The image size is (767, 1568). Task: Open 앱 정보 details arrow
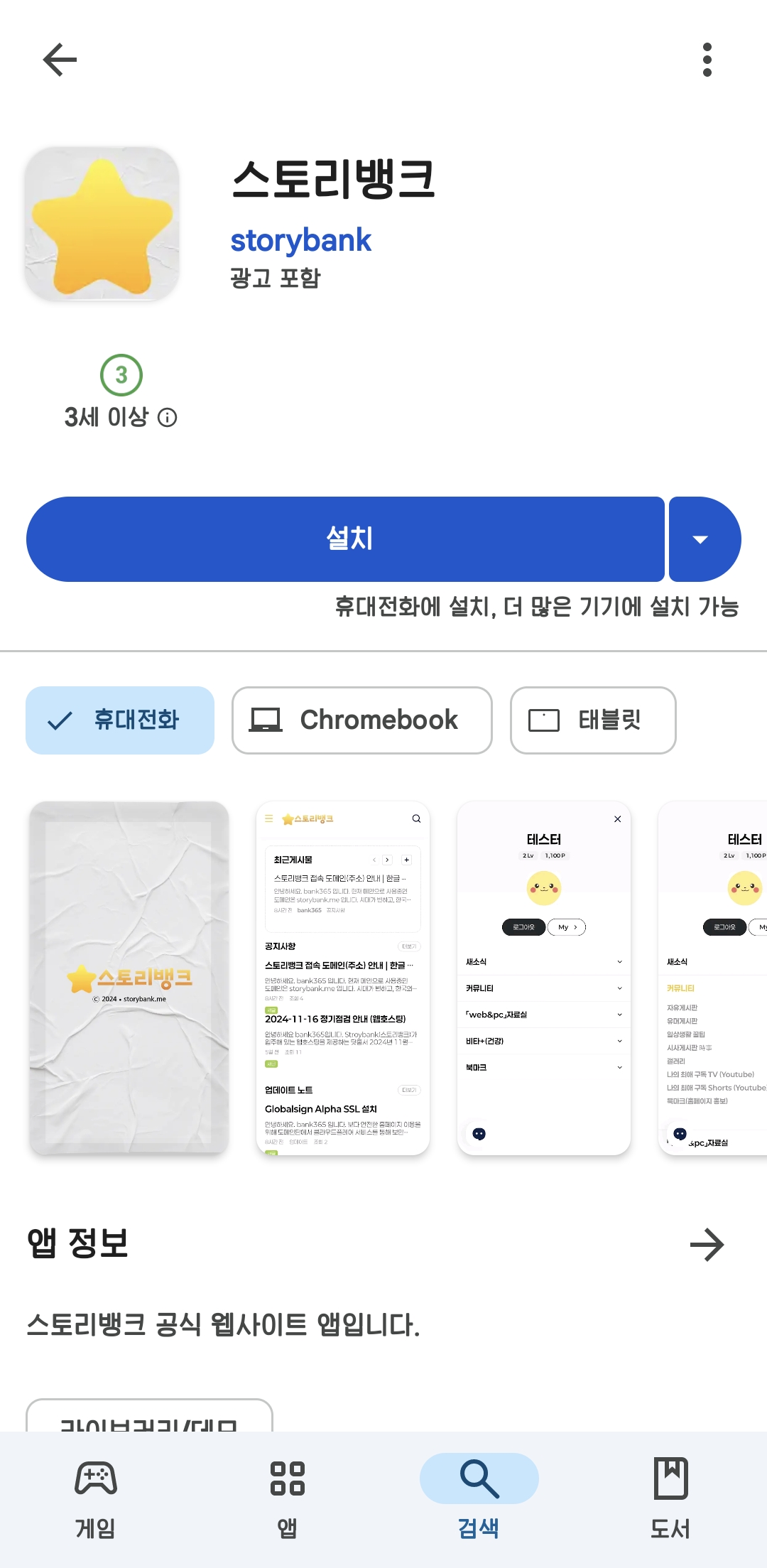coord(707,1245)
